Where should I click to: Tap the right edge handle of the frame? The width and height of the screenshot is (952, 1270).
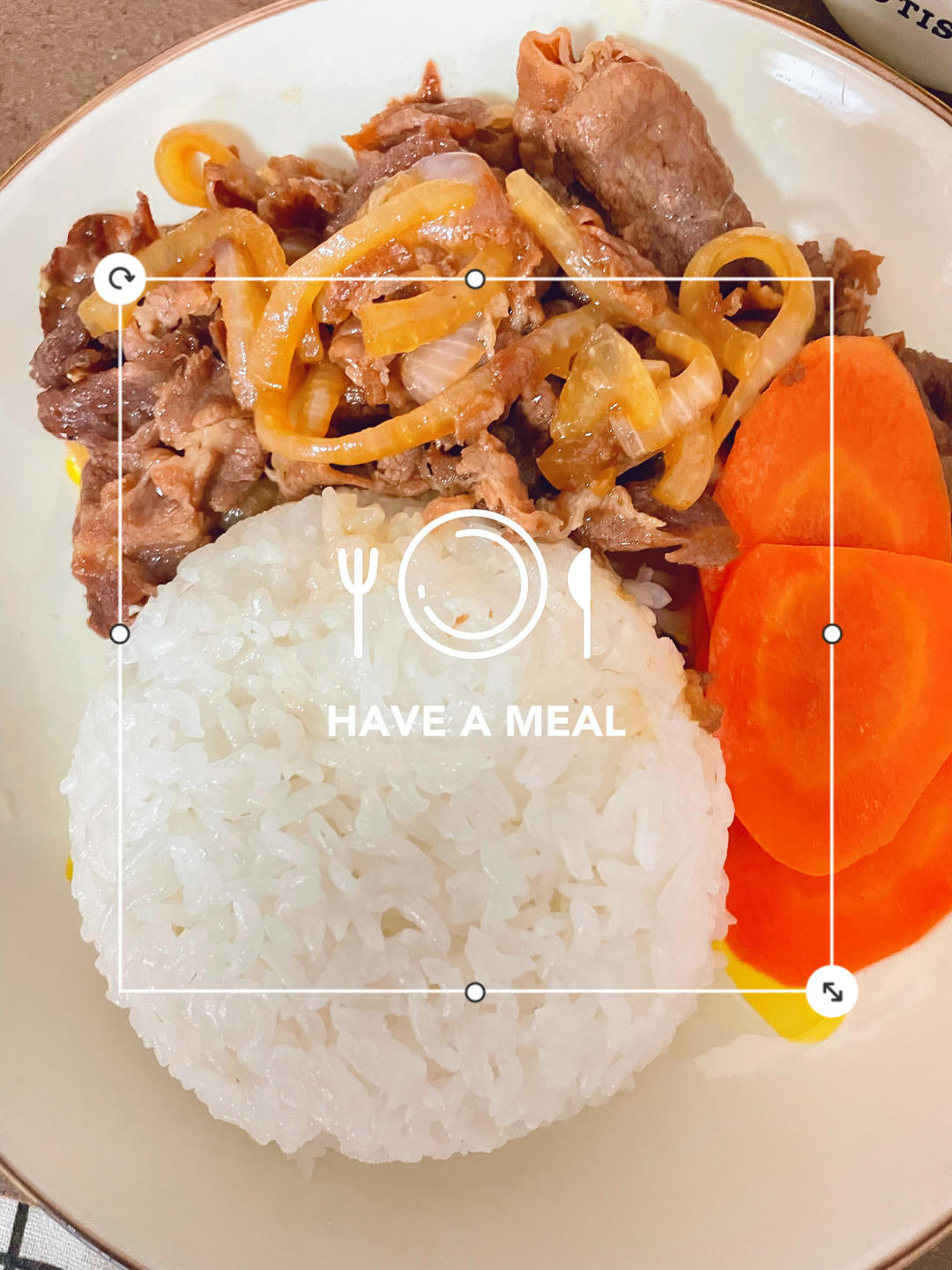tap(832, 633)
